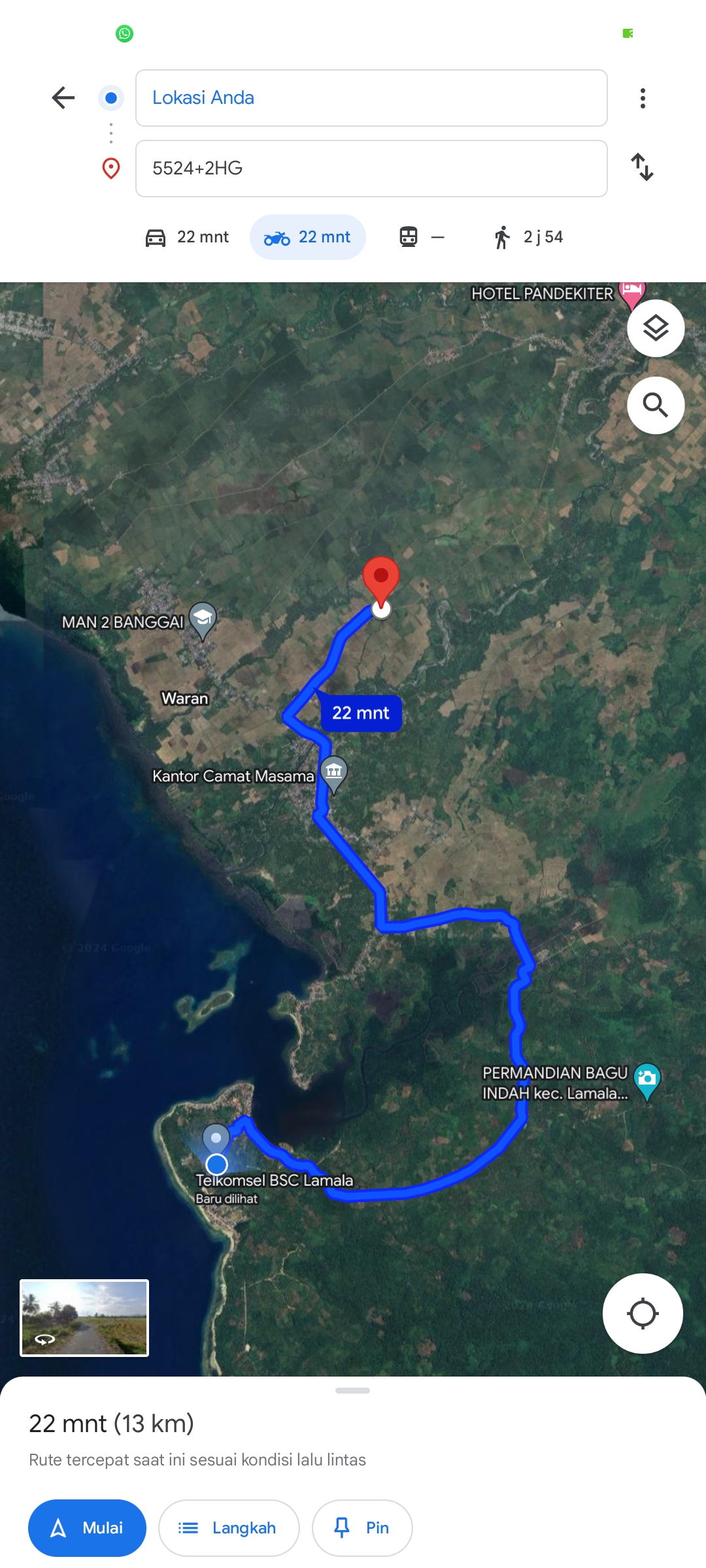Select the MAN 2 BANGGAI map marker
Viewport: 706px width, 1568px height.
click(203, 620)
